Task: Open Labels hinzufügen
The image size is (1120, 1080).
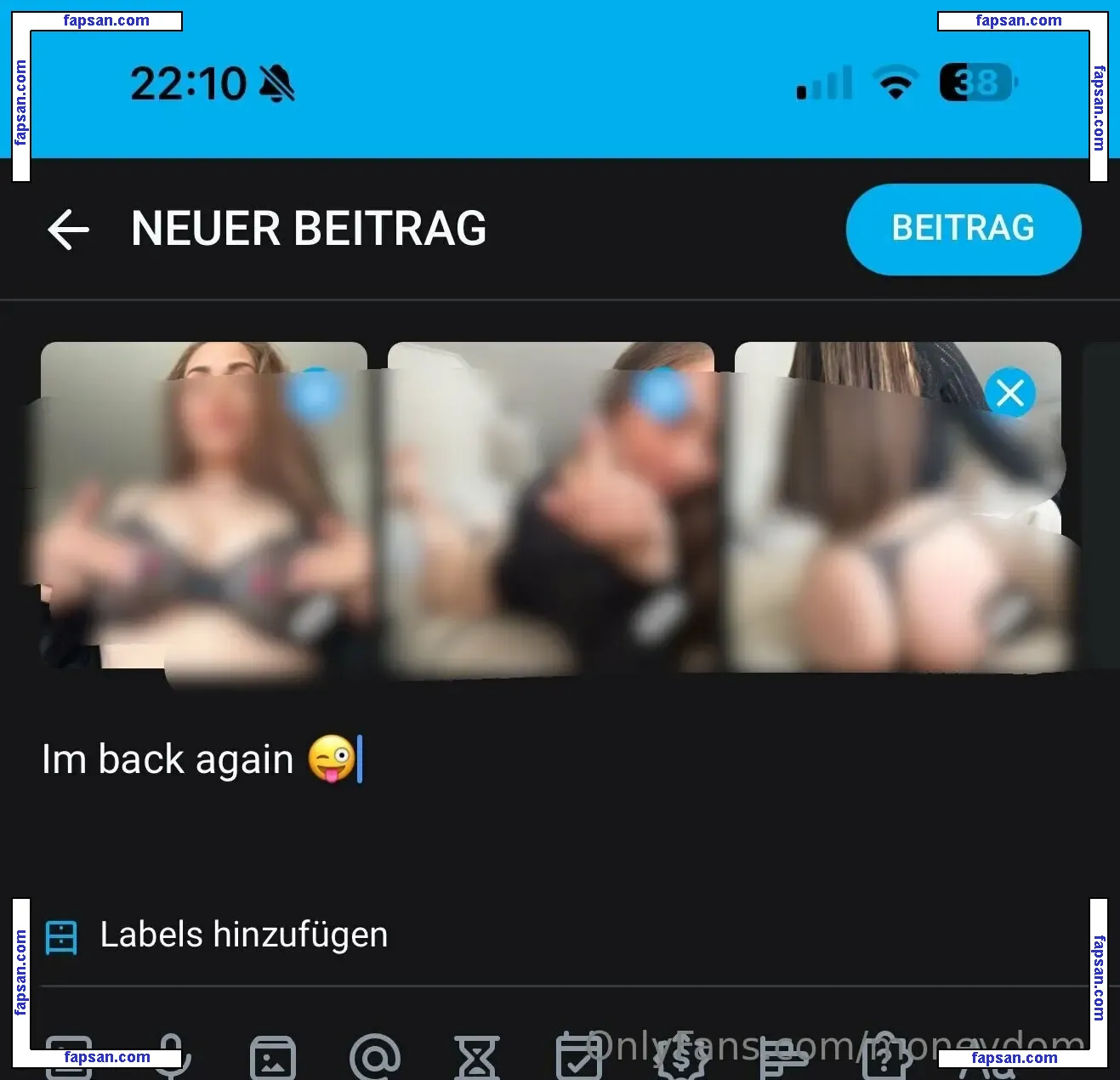Action: click(x=242, y=935)
